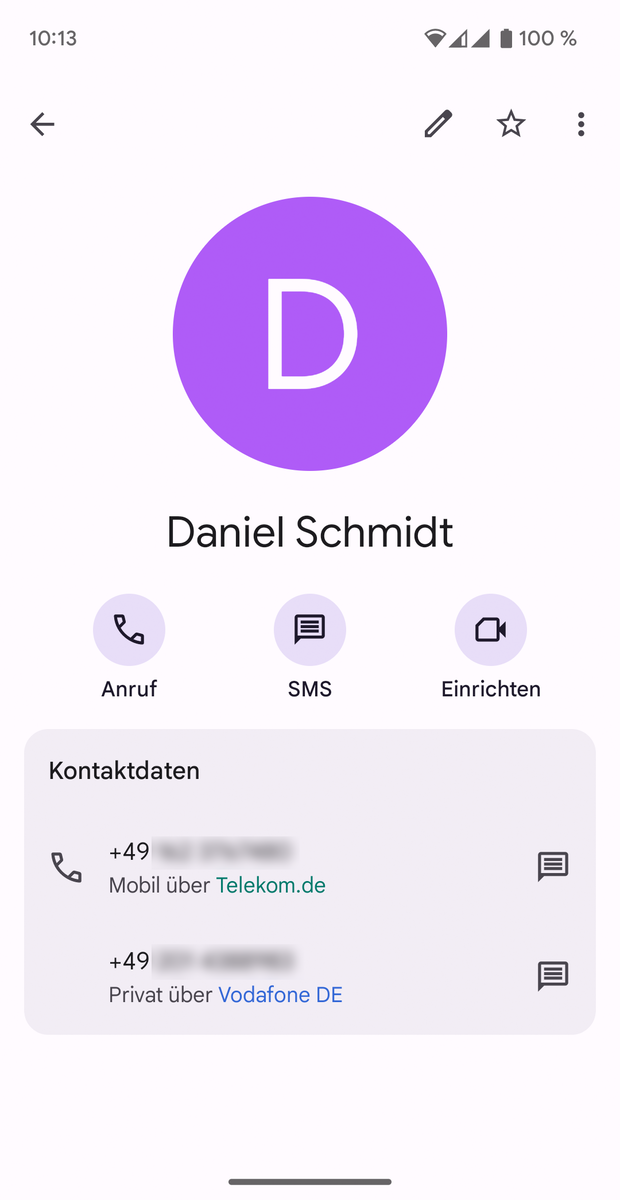
Task: Open Daniel Schmidt's profile picture
Action: point(310,333)
